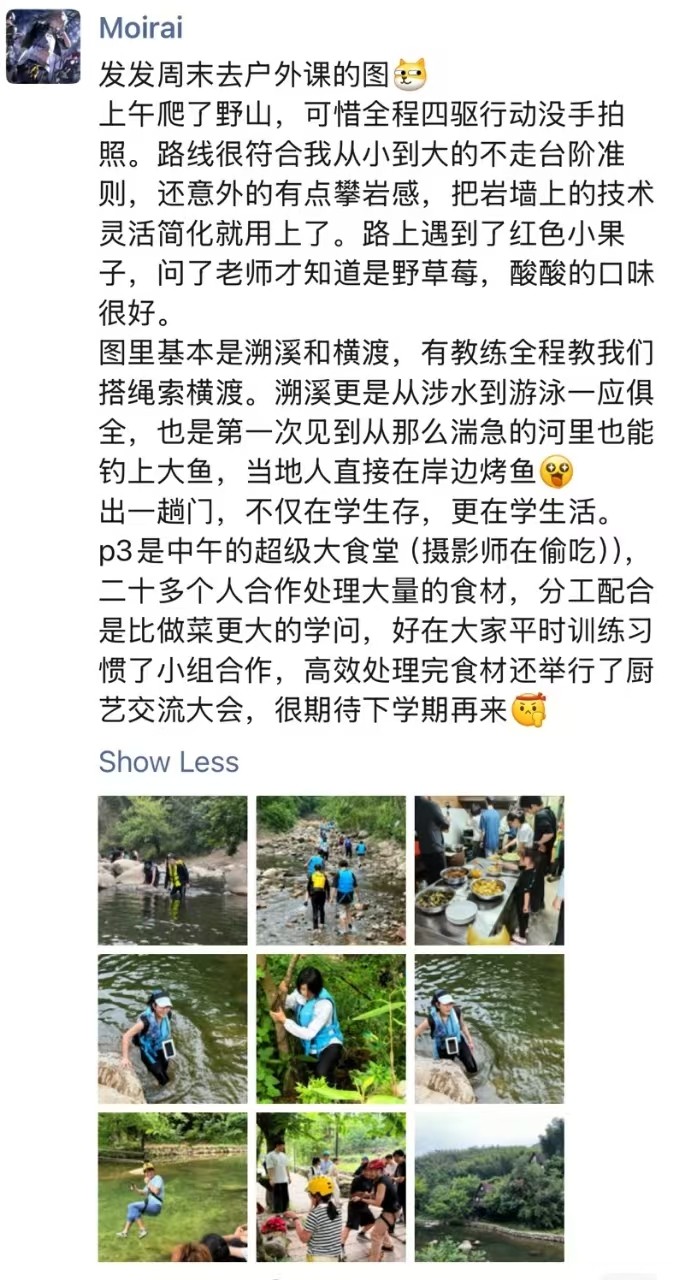Image resolution: width=679 pixels, height=1280 pixels.
Task: Open the kitchen canteen food photo
Action: [489, 870]
